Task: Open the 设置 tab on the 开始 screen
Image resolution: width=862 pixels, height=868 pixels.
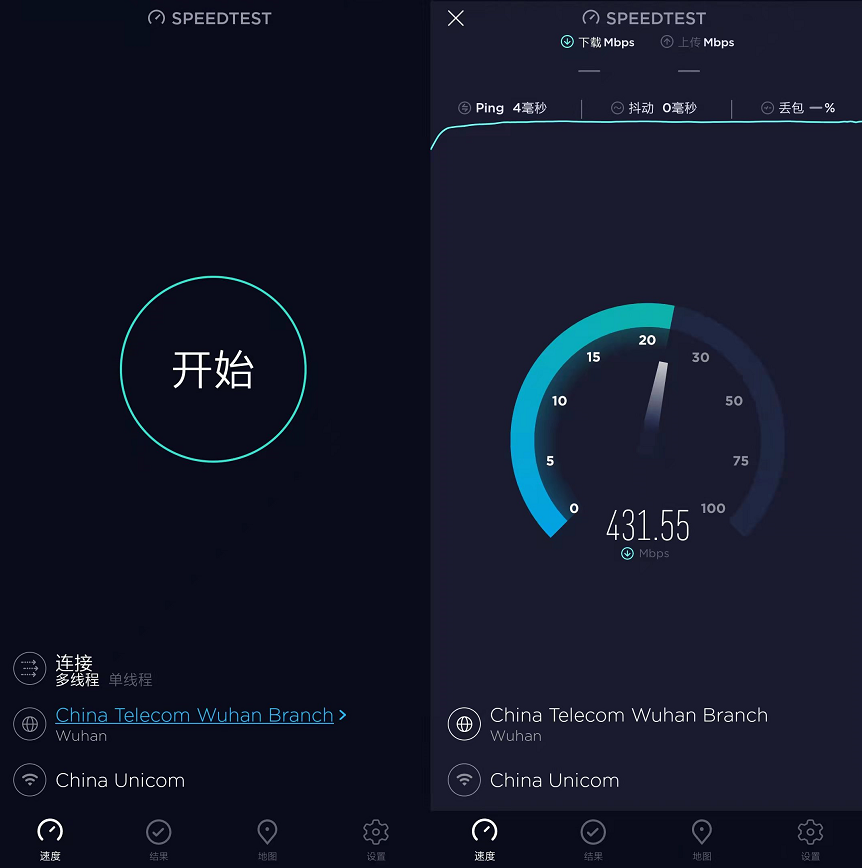Action: point(376,838)
